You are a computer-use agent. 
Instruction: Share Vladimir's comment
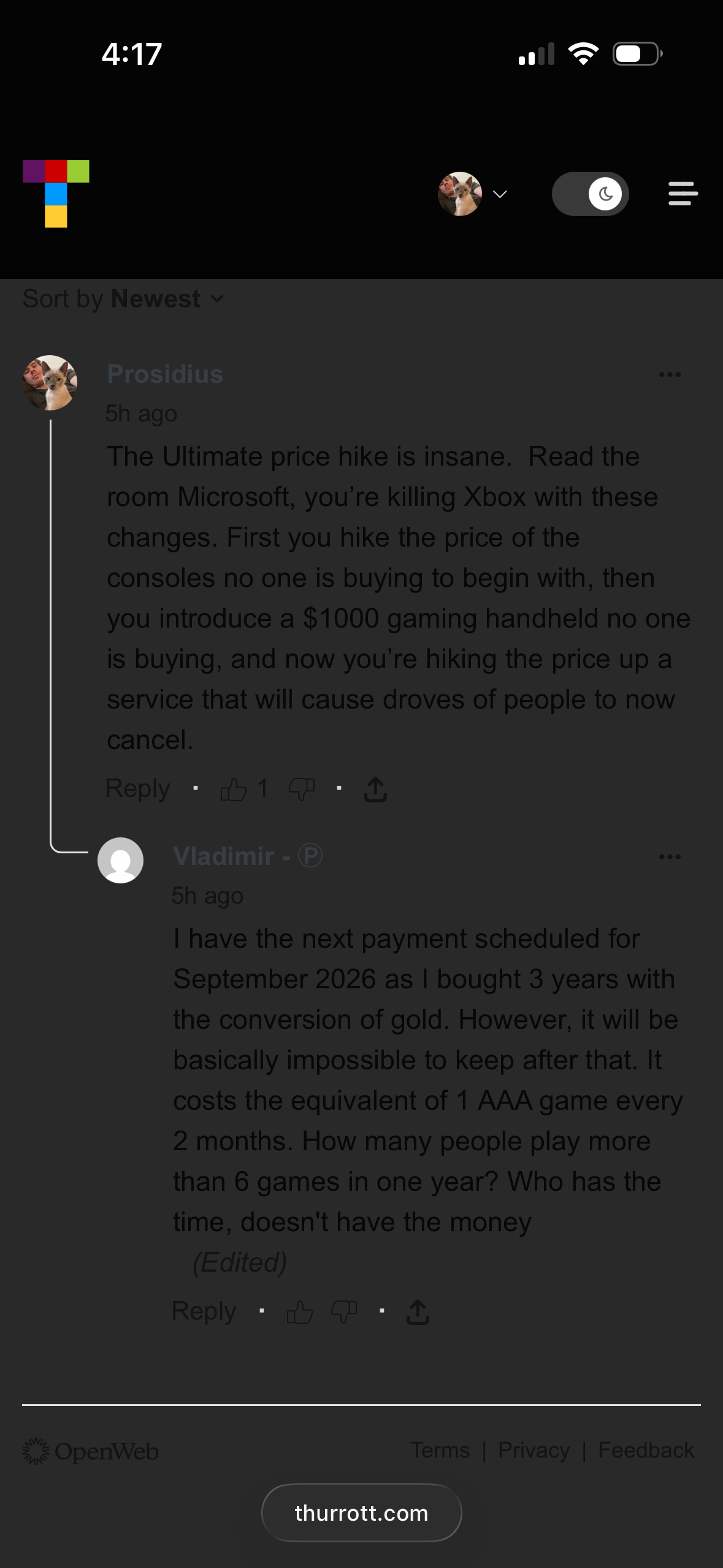click(x=418, y=1312)
